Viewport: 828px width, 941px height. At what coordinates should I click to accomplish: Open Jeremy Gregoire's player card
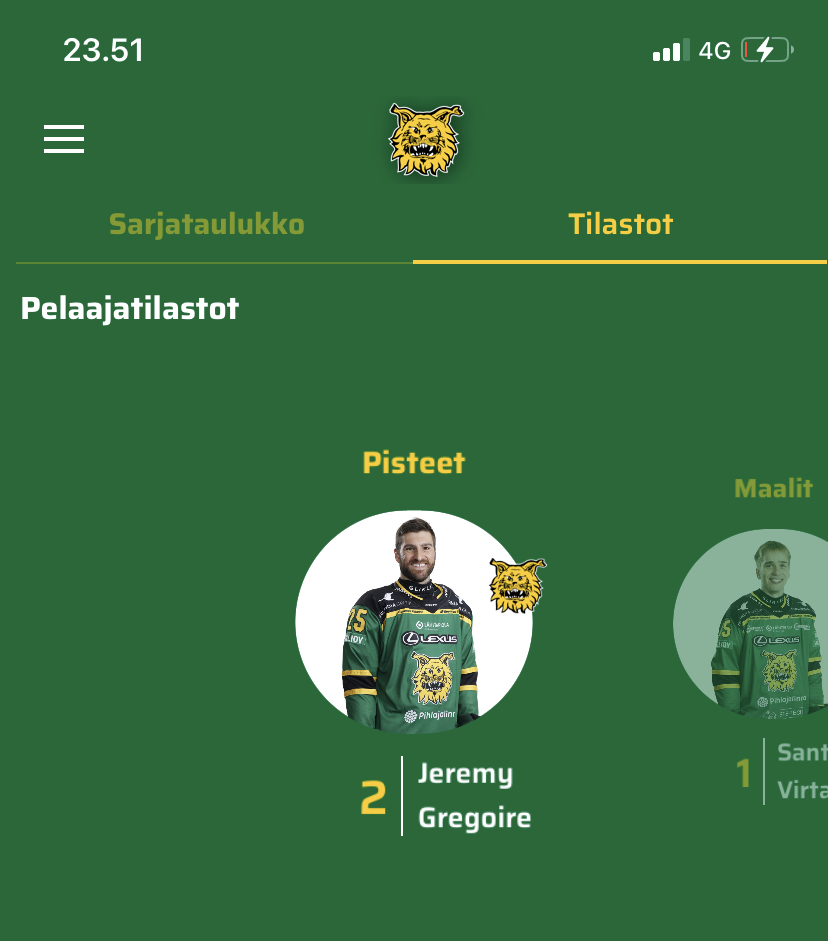coord(414,622)
